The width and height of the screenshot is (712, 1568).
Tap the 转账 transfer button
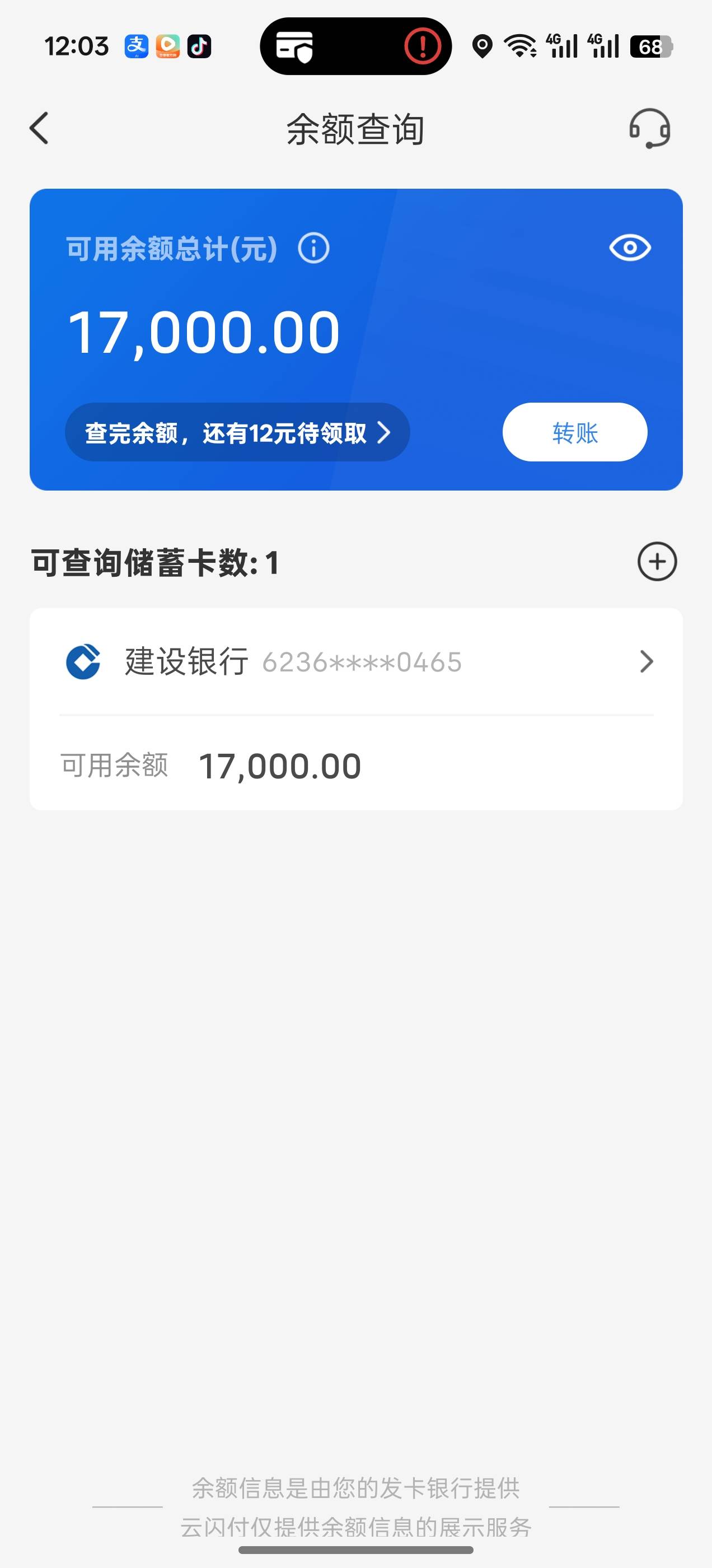point(574,432)
